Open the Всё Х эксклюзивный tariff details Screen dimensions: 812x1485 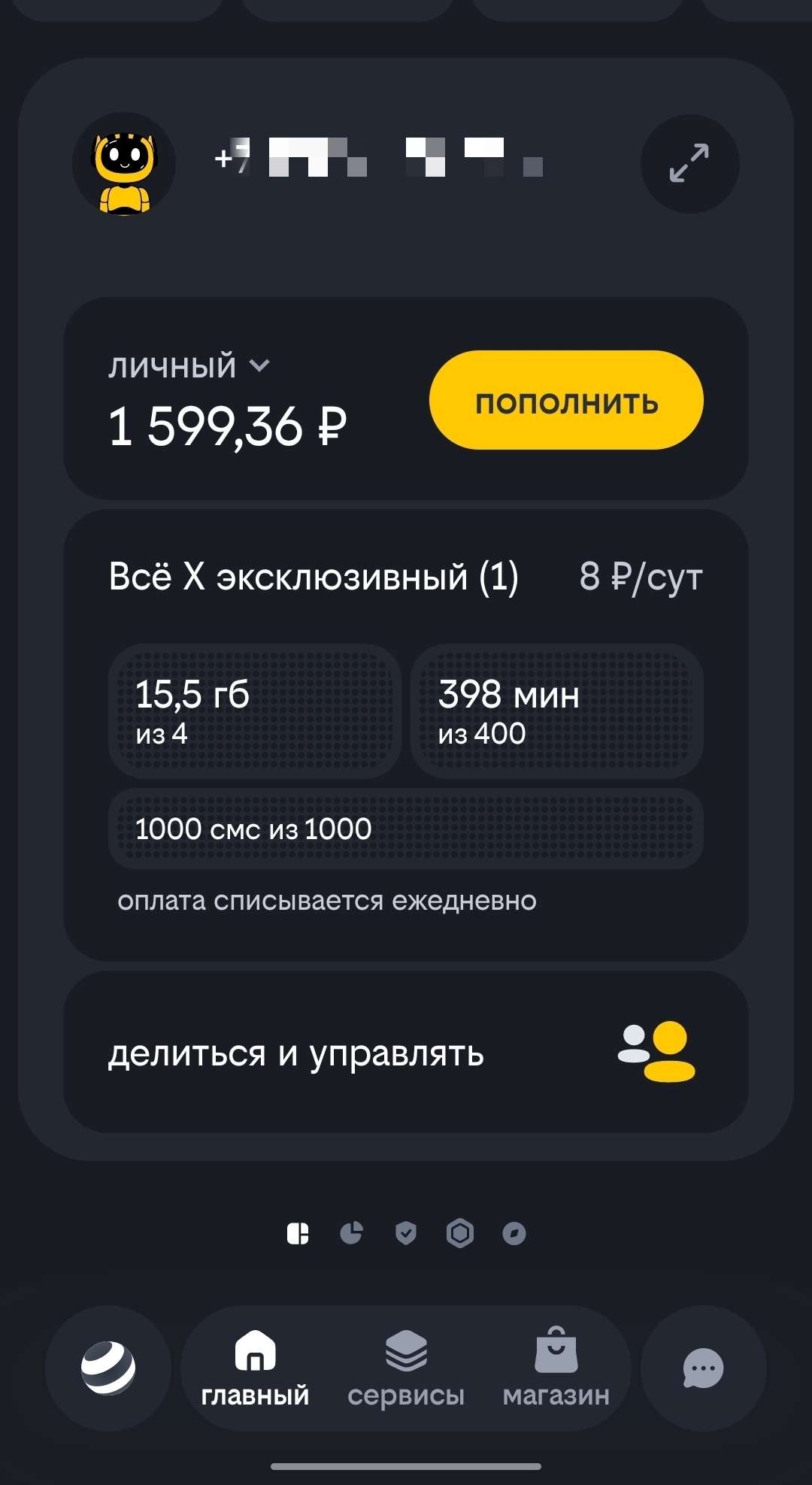click(314, 577)
